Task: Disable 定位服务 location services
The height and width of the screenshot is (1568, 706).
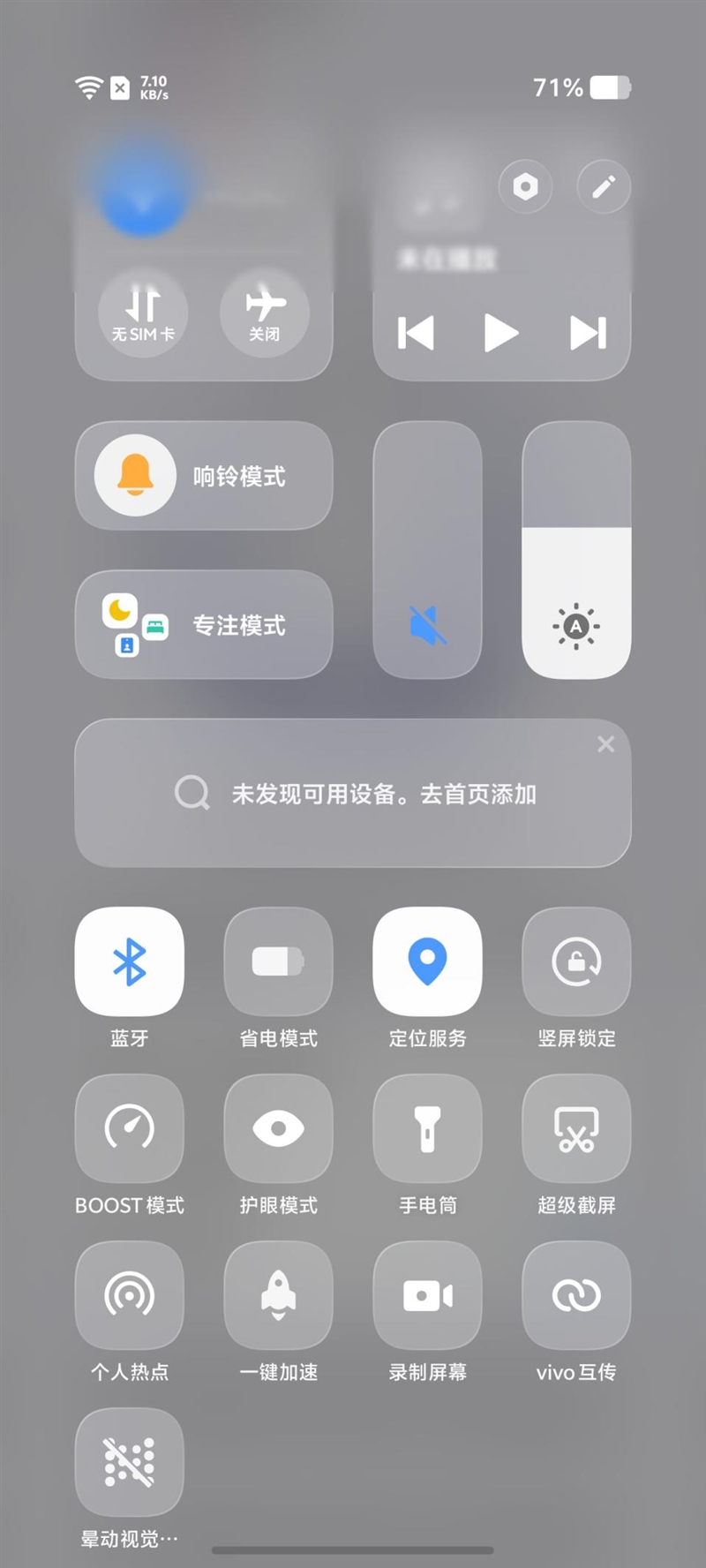Action: click(x=427, y=961)
